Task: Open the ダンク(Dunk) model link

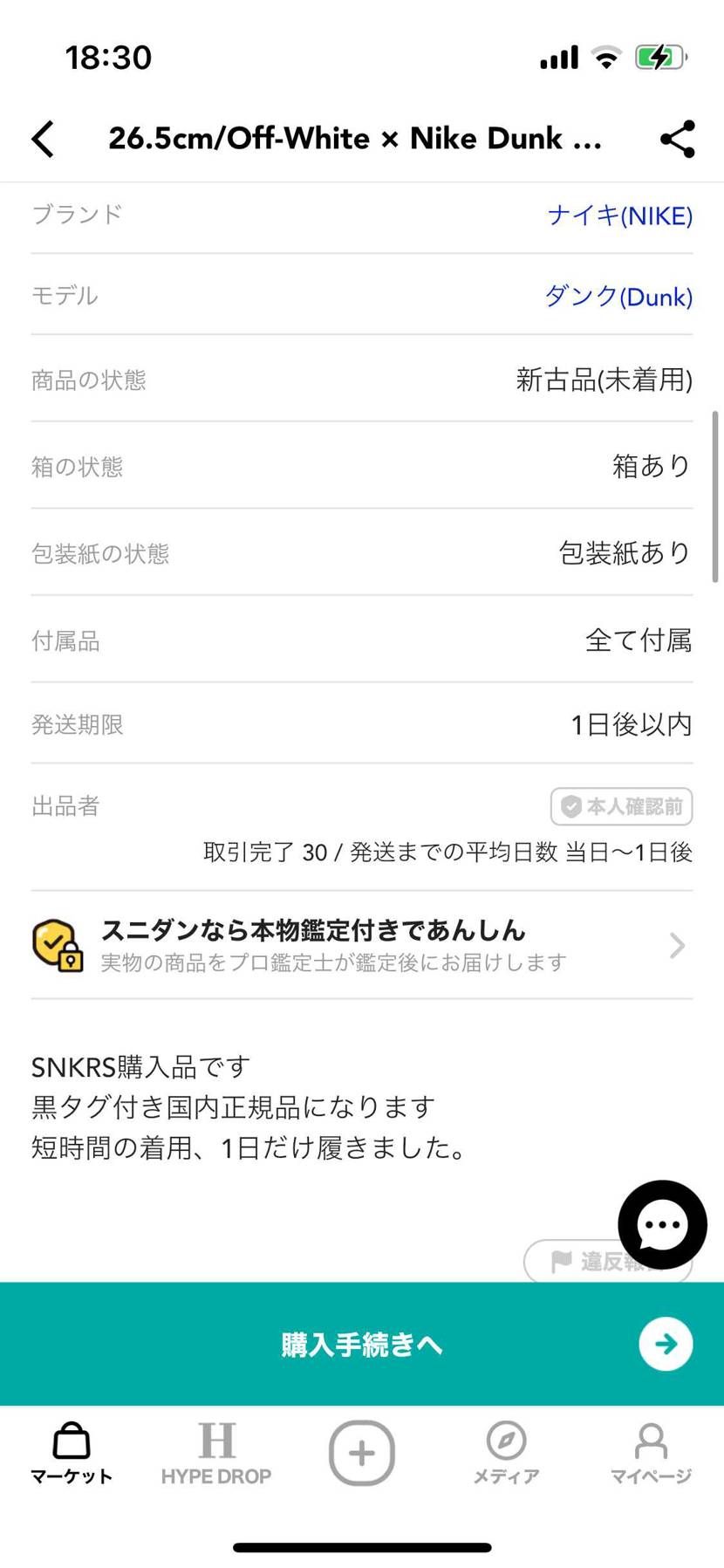Action: point(619,297)
